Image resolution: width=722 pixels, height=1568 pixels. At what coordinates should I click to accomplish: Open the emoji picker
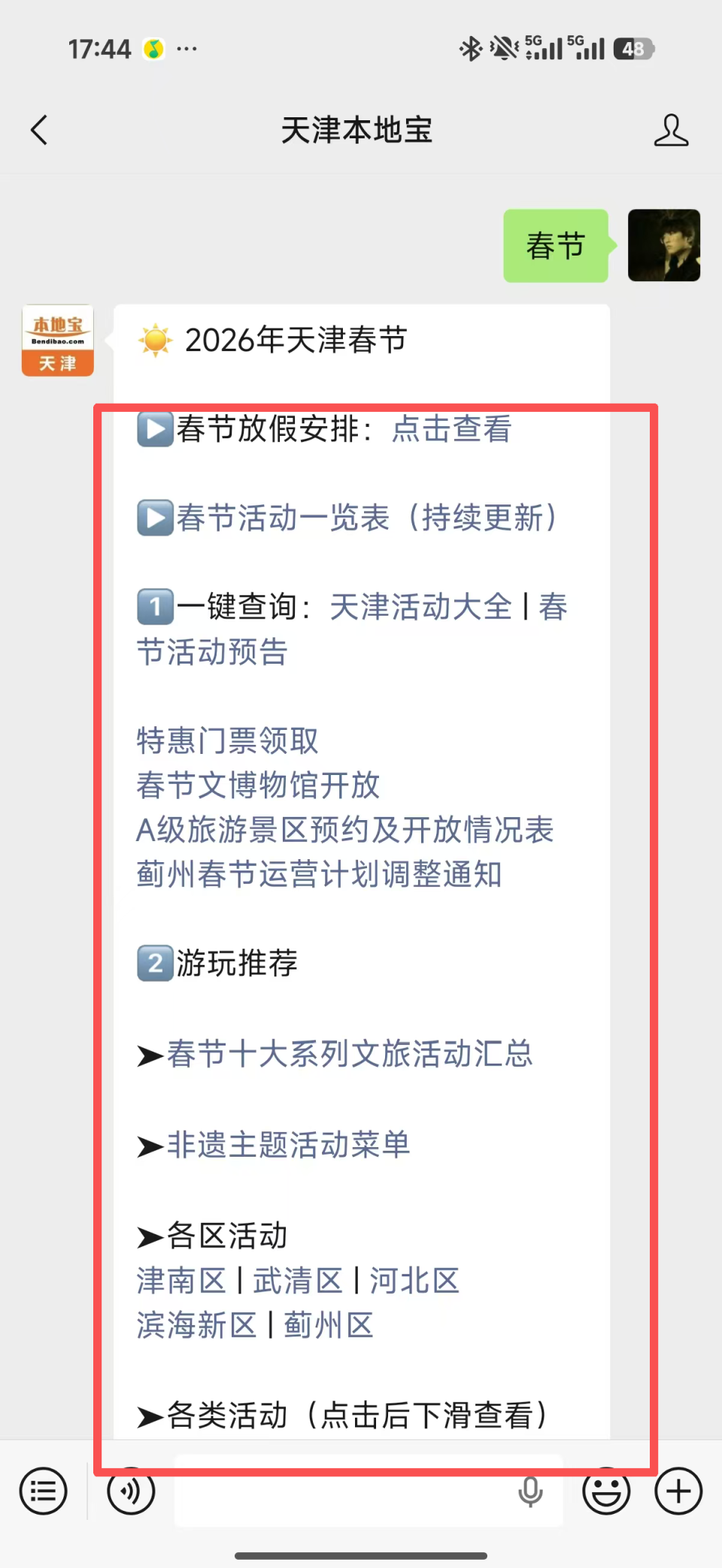(606, 1491)
